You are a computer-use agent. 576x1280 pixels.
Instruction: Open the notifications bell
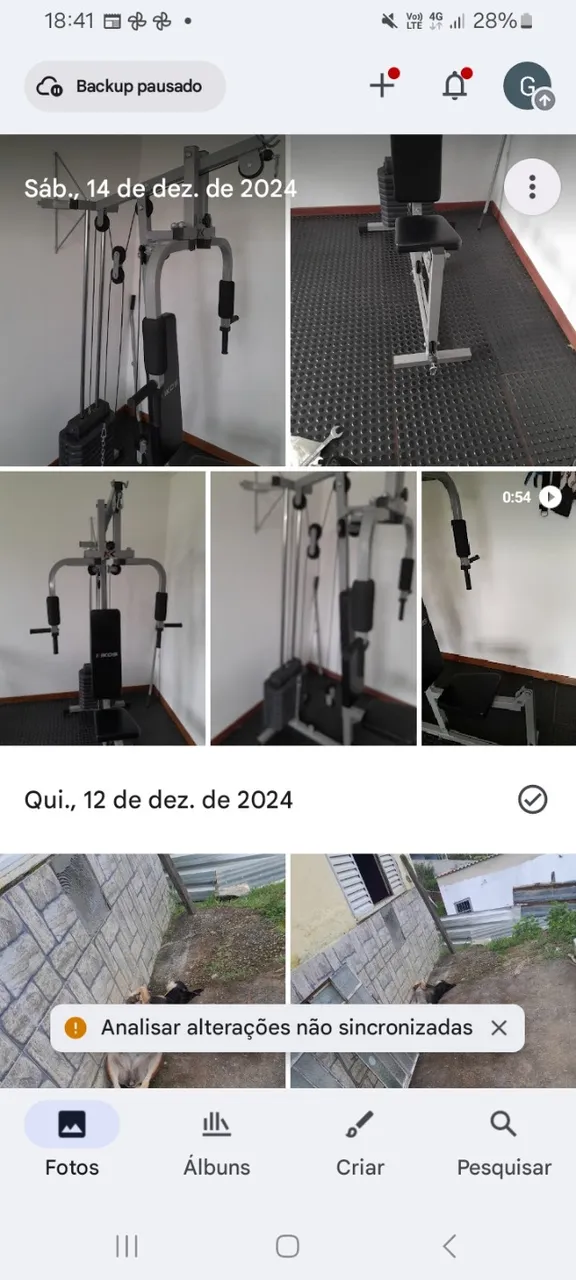coord(455,86)
